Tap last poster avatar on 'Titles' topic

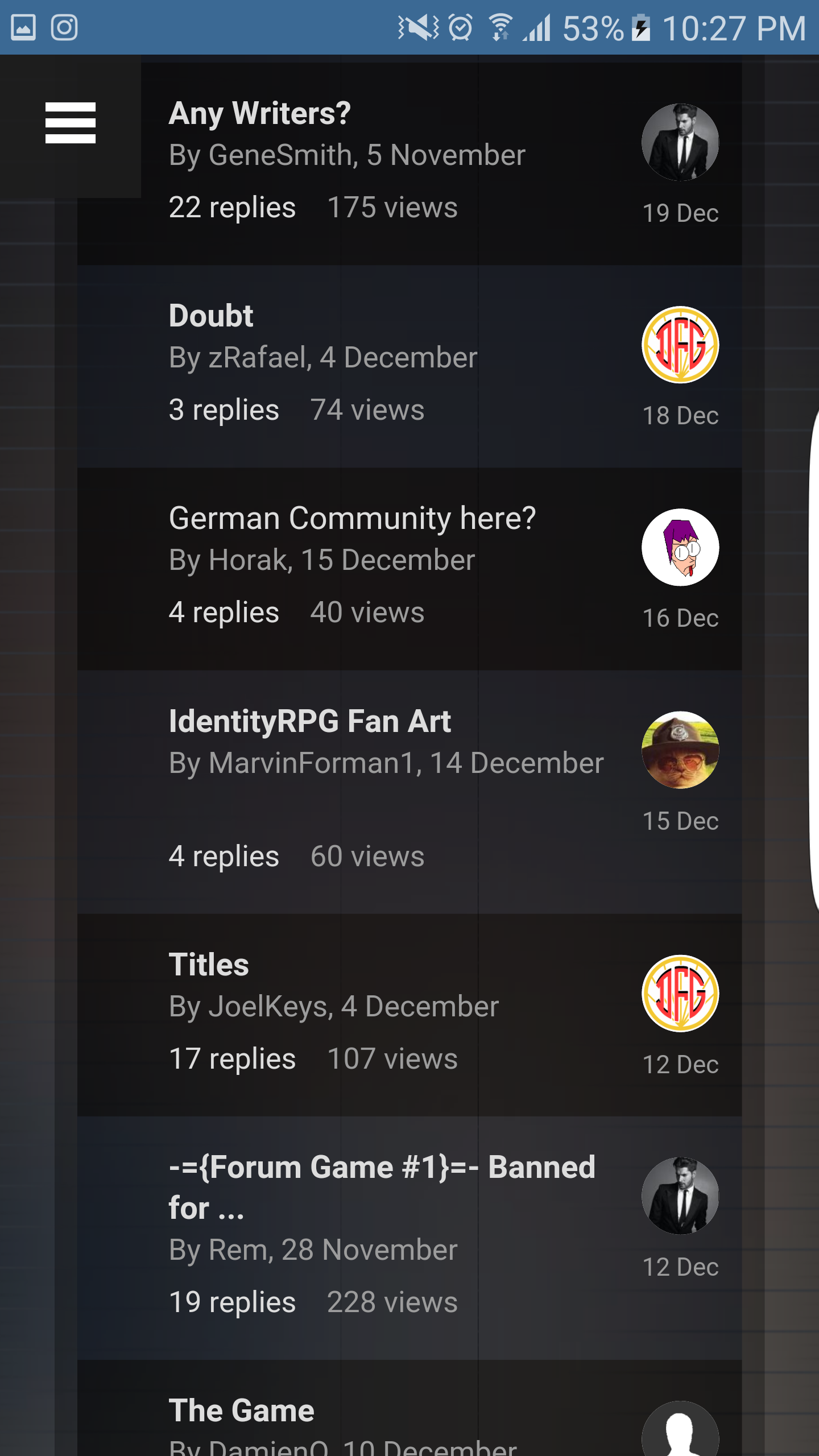coord(680,994)
